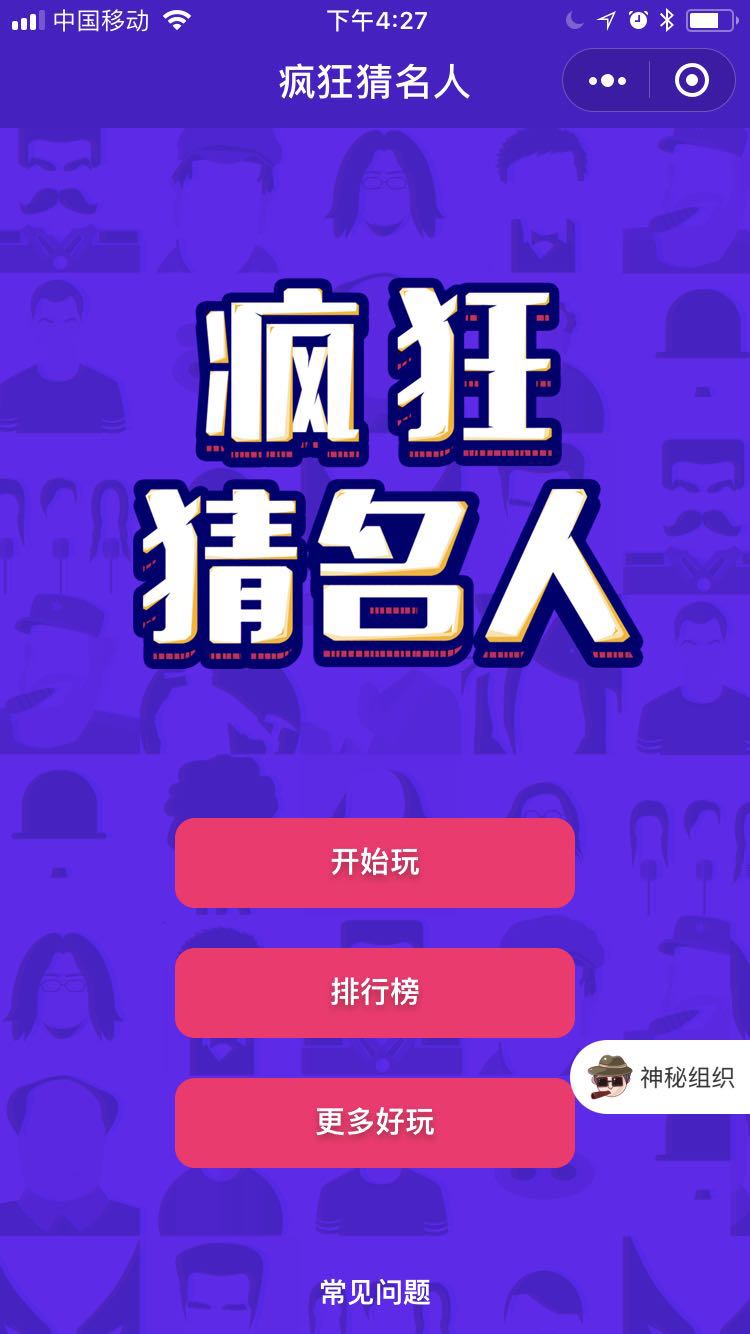Viewport: 750px width, 1334px height.
Task: Tap the 更多好玩 button
Action: click(x=375, y=1123)
